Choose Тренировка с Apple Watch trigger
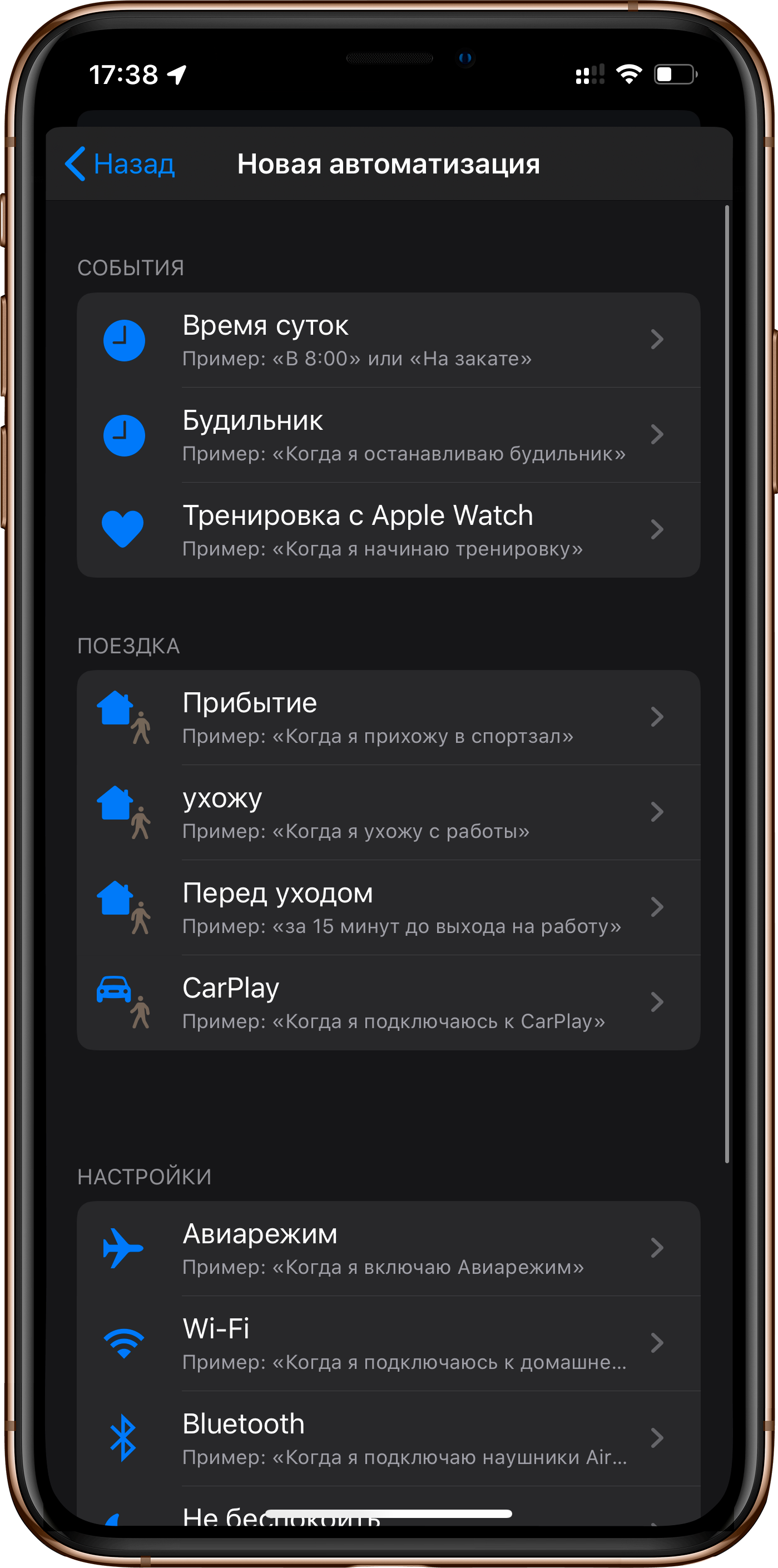Viewport: 778px width, 1568px height. (388, 530)
